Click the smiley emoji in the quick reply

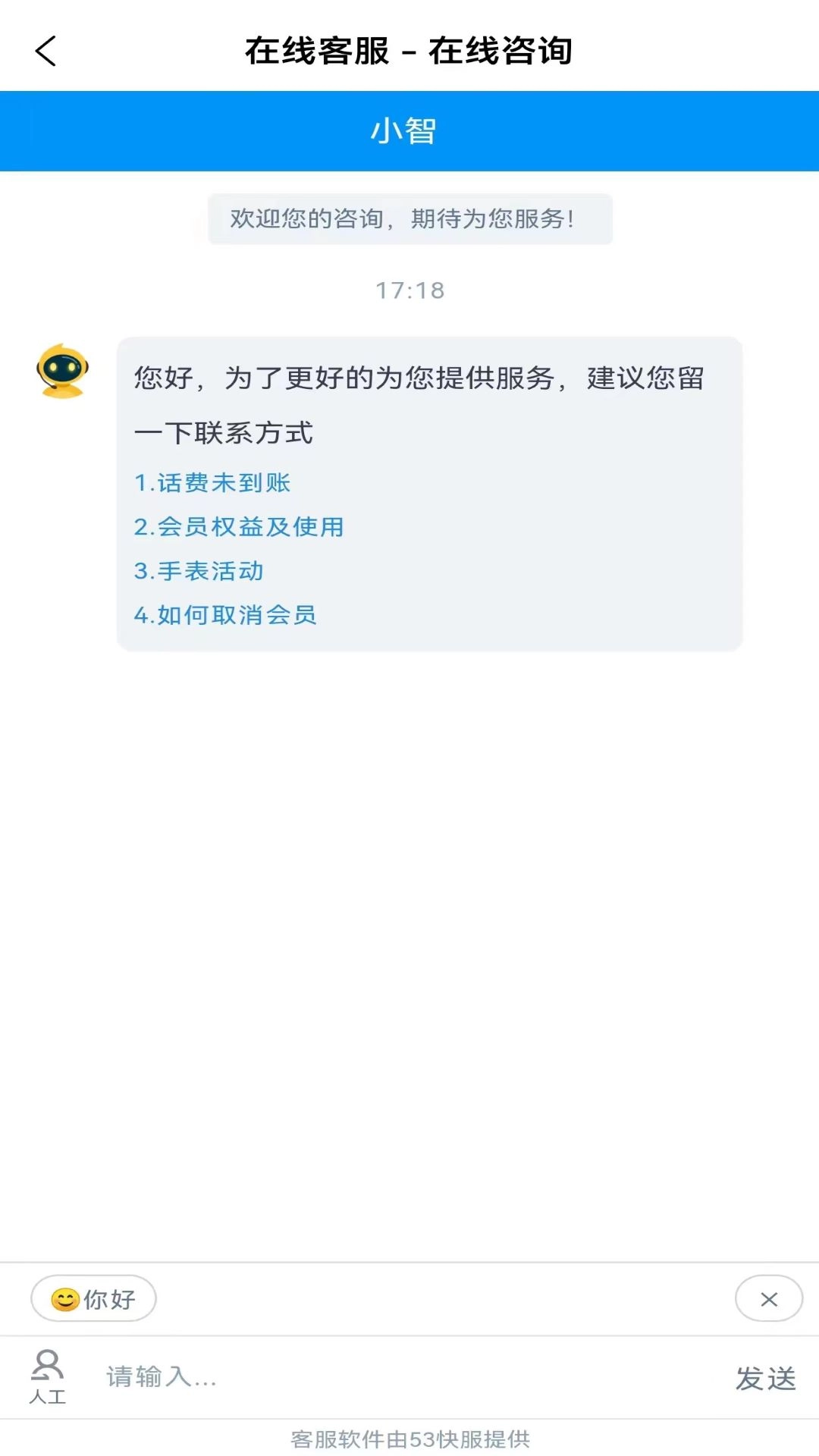pos(64,1298)
